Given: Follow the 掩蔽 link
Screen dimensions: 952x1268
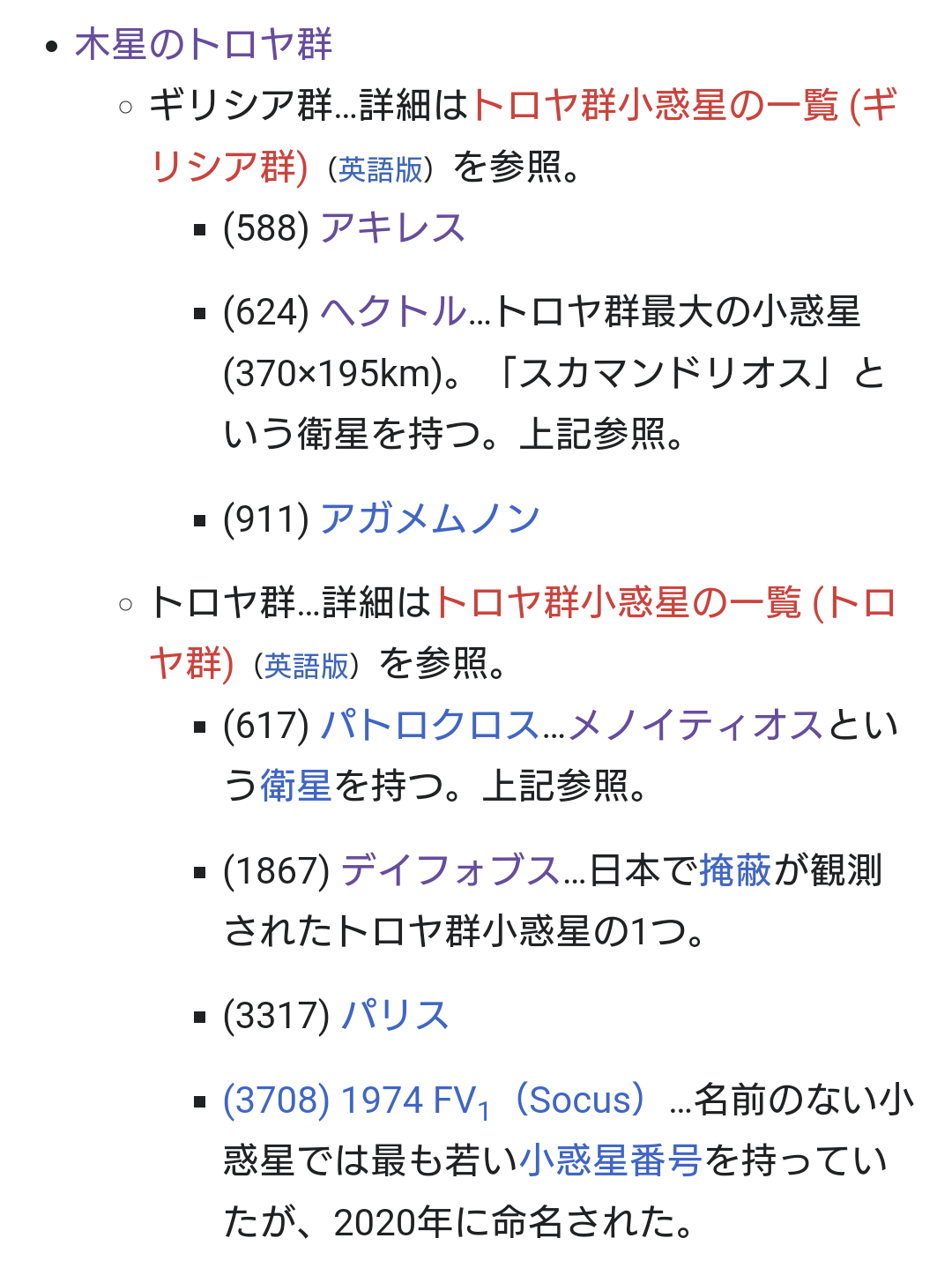Looking at the screenshot, I should pyautogui.click(x=736, y=871).
